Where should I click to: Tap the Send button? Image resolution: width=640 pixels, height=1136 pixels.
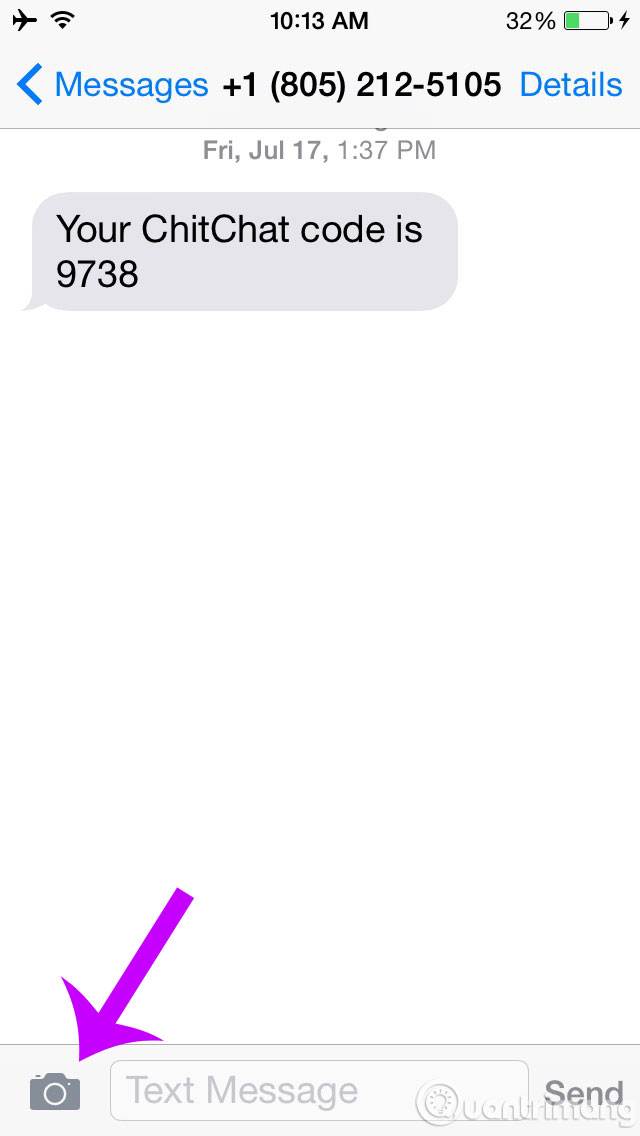coord(584,1092)
